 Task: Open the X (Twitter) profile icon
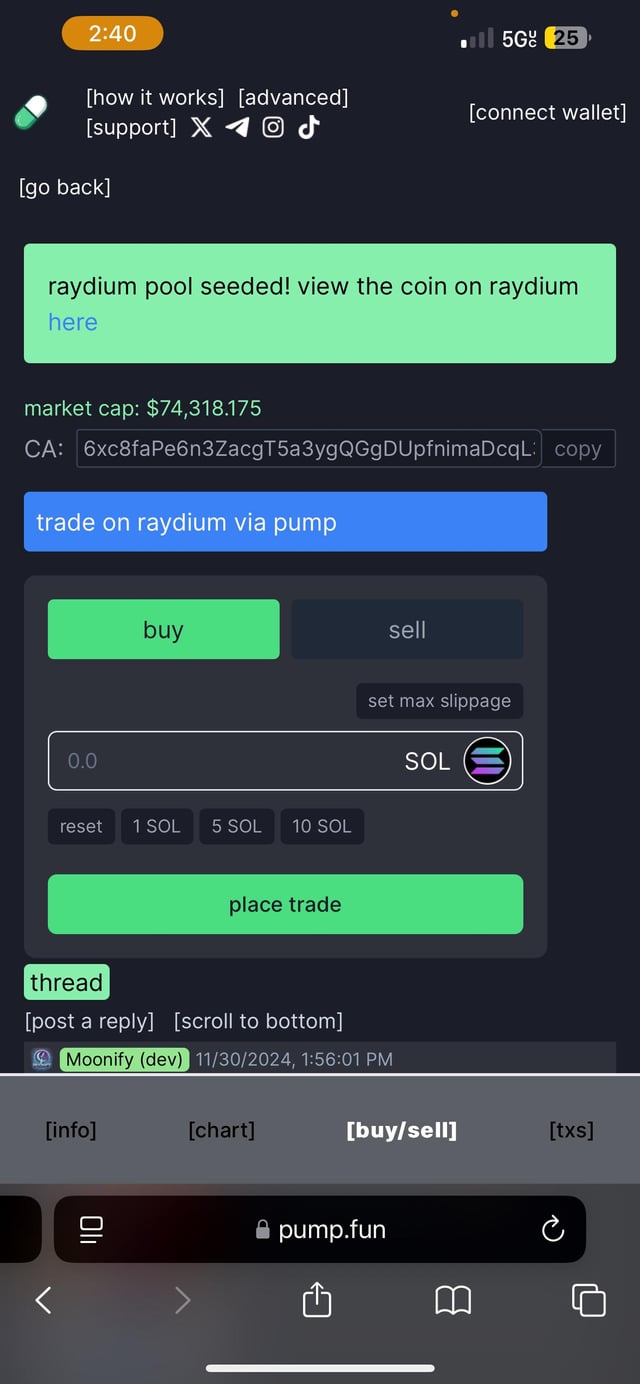pos(201,127)
